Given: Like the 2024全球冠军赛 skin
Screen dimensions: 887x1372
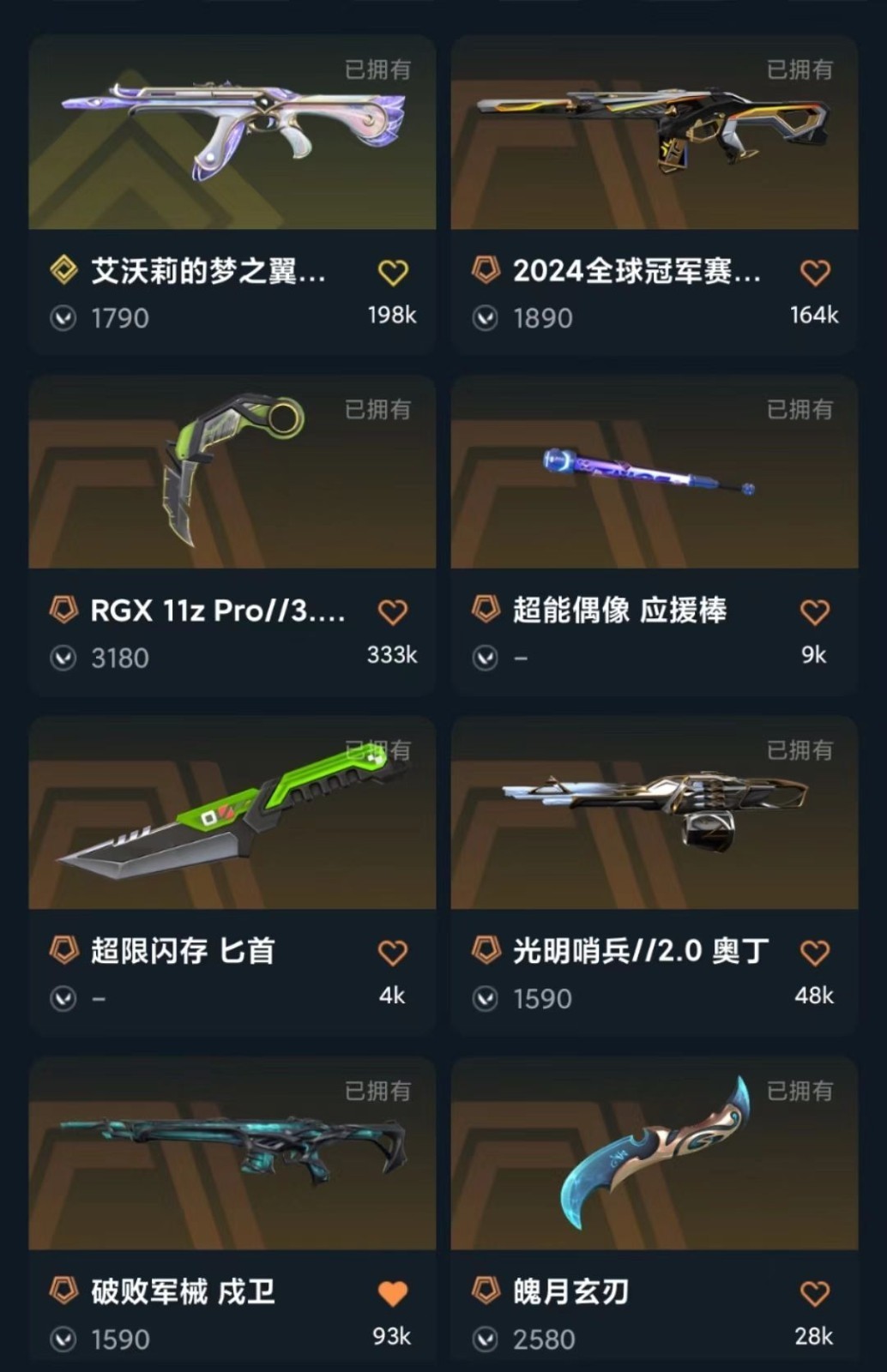Looking at the screenshot, I should click(814, 273).
